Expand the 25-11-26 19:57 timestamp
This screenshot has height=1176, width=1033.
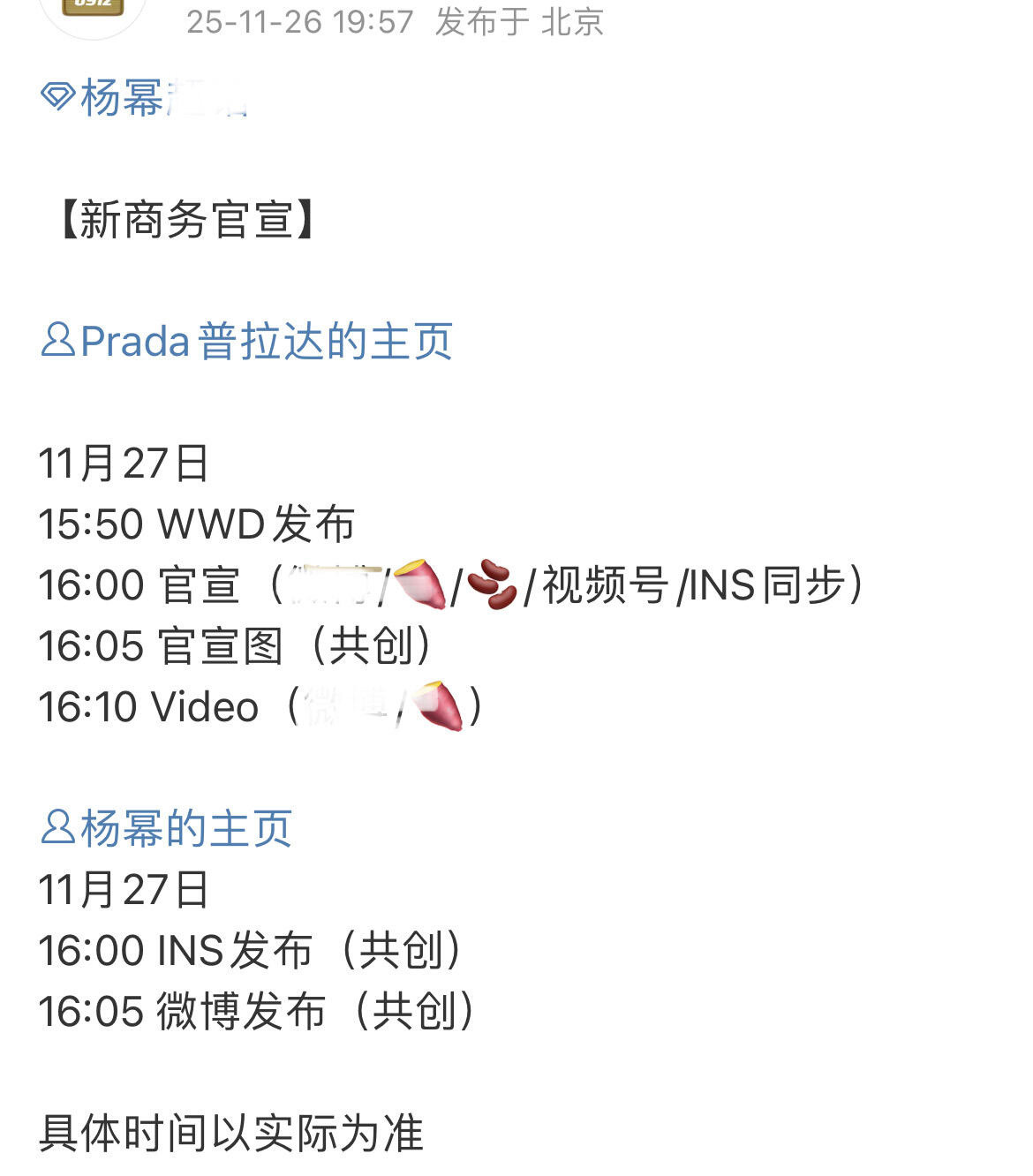300,23
